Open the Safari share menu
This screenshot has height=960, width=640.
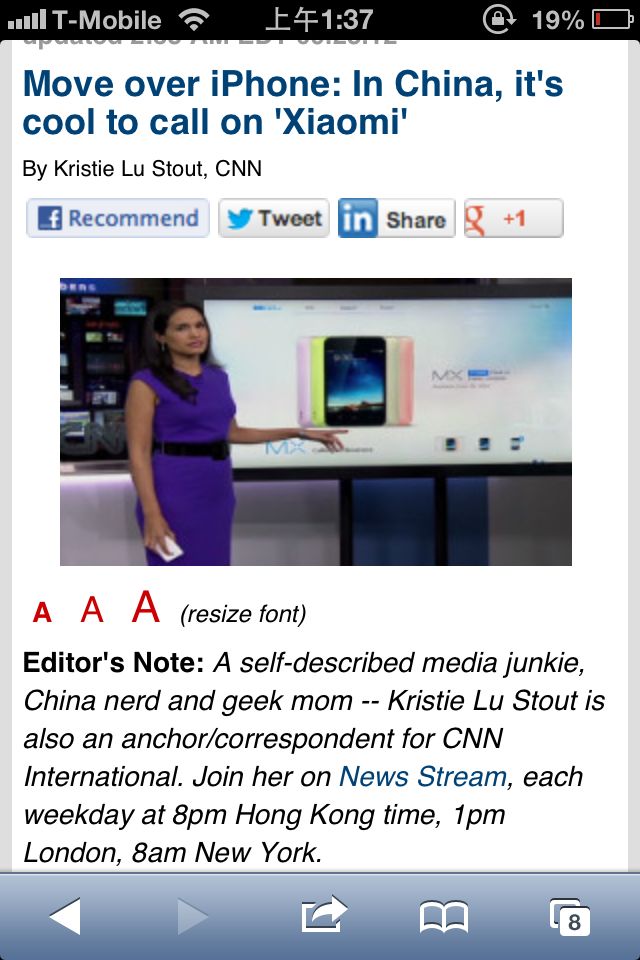324,915
